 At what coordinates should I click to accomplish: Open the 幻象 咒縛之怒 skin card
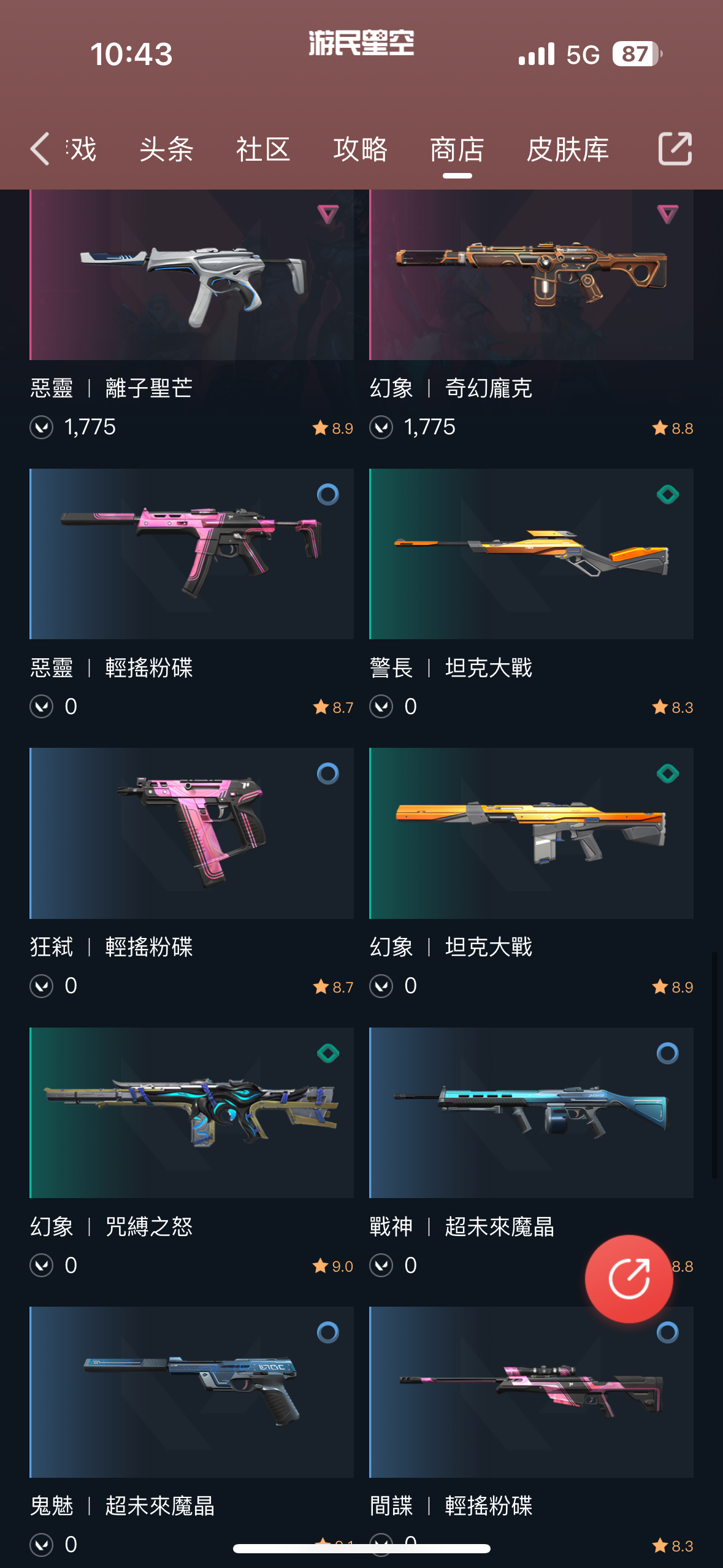tap(191, 1113)
